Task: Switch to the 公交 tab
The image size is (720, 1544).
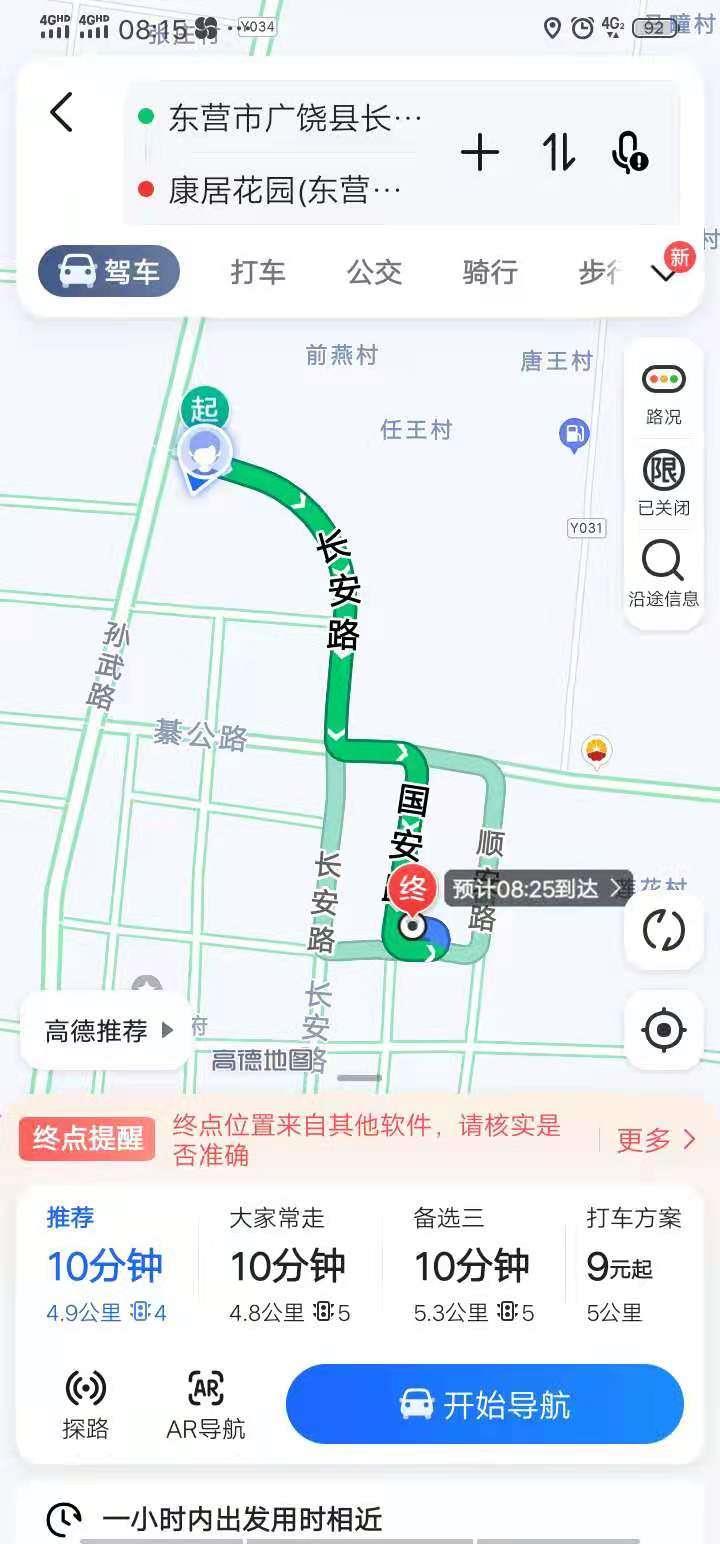Action: 374,271
